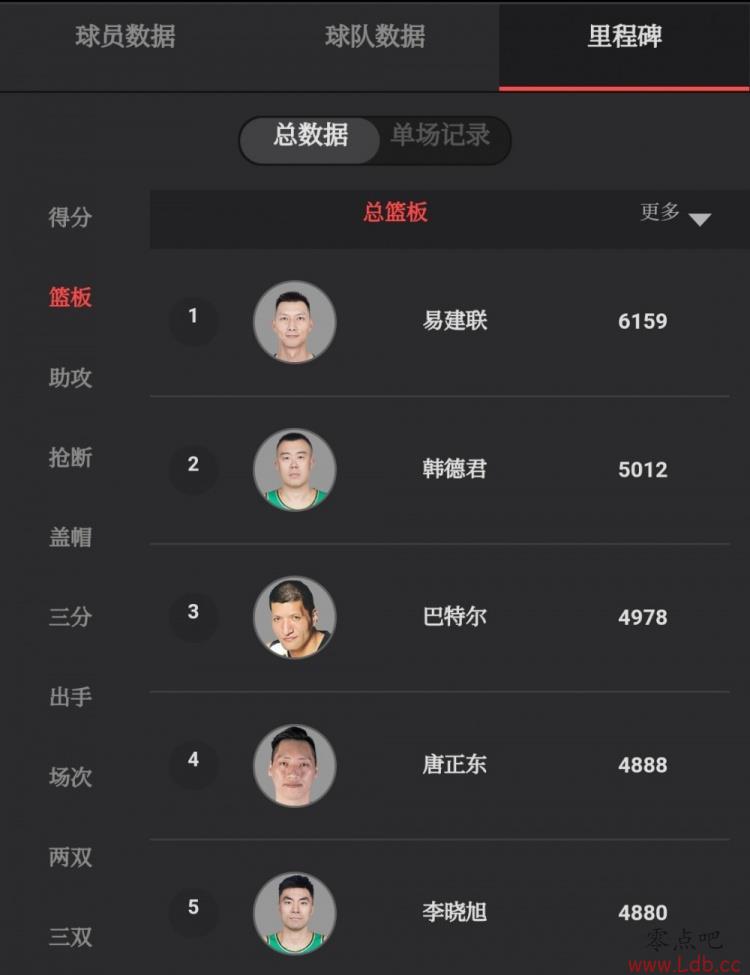
Task: Choose the 助攻 category
Action: click(70, 377)
